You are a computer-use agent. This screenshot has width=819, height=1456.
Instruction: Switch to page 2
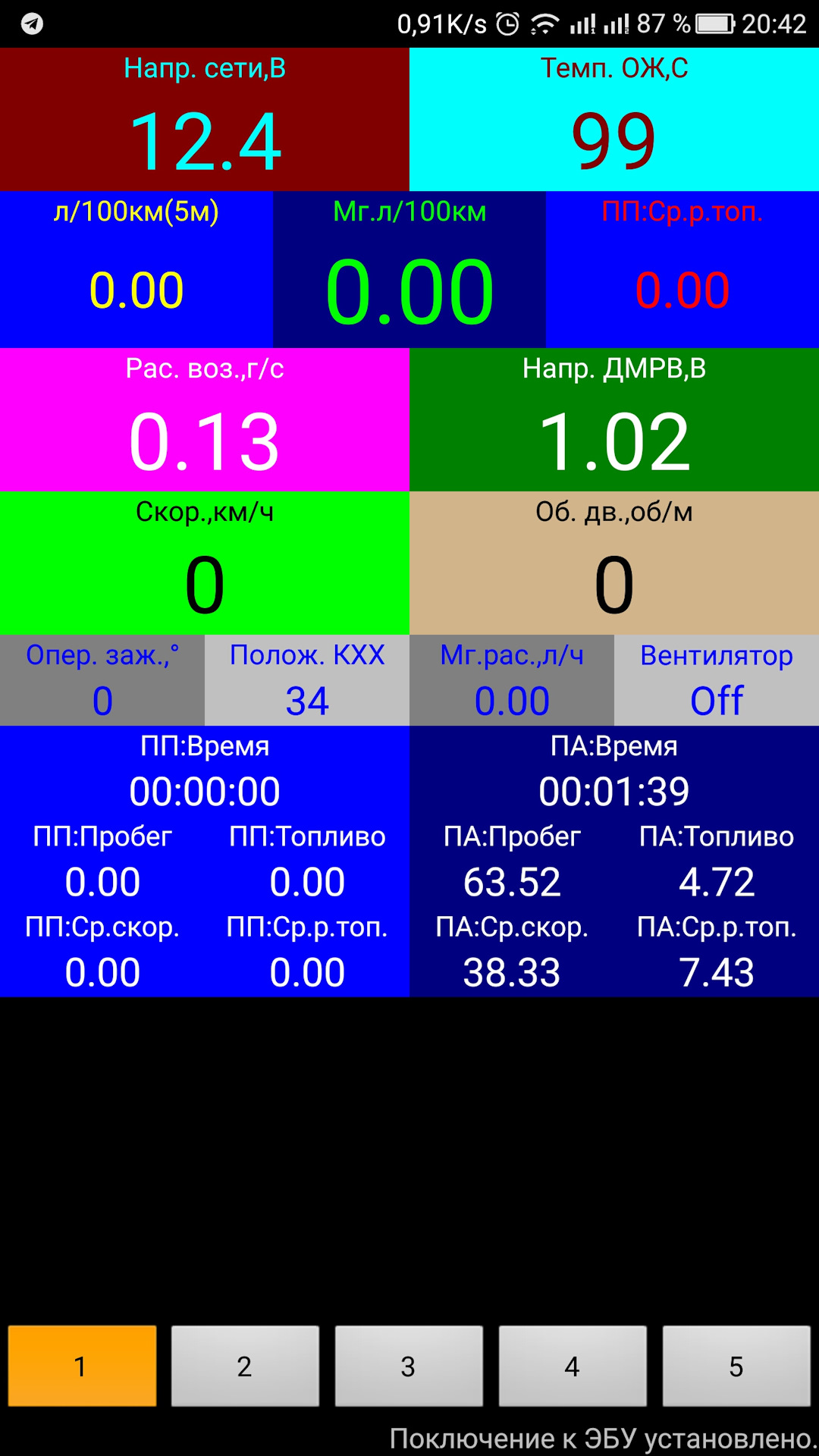tap(245, 1366)
